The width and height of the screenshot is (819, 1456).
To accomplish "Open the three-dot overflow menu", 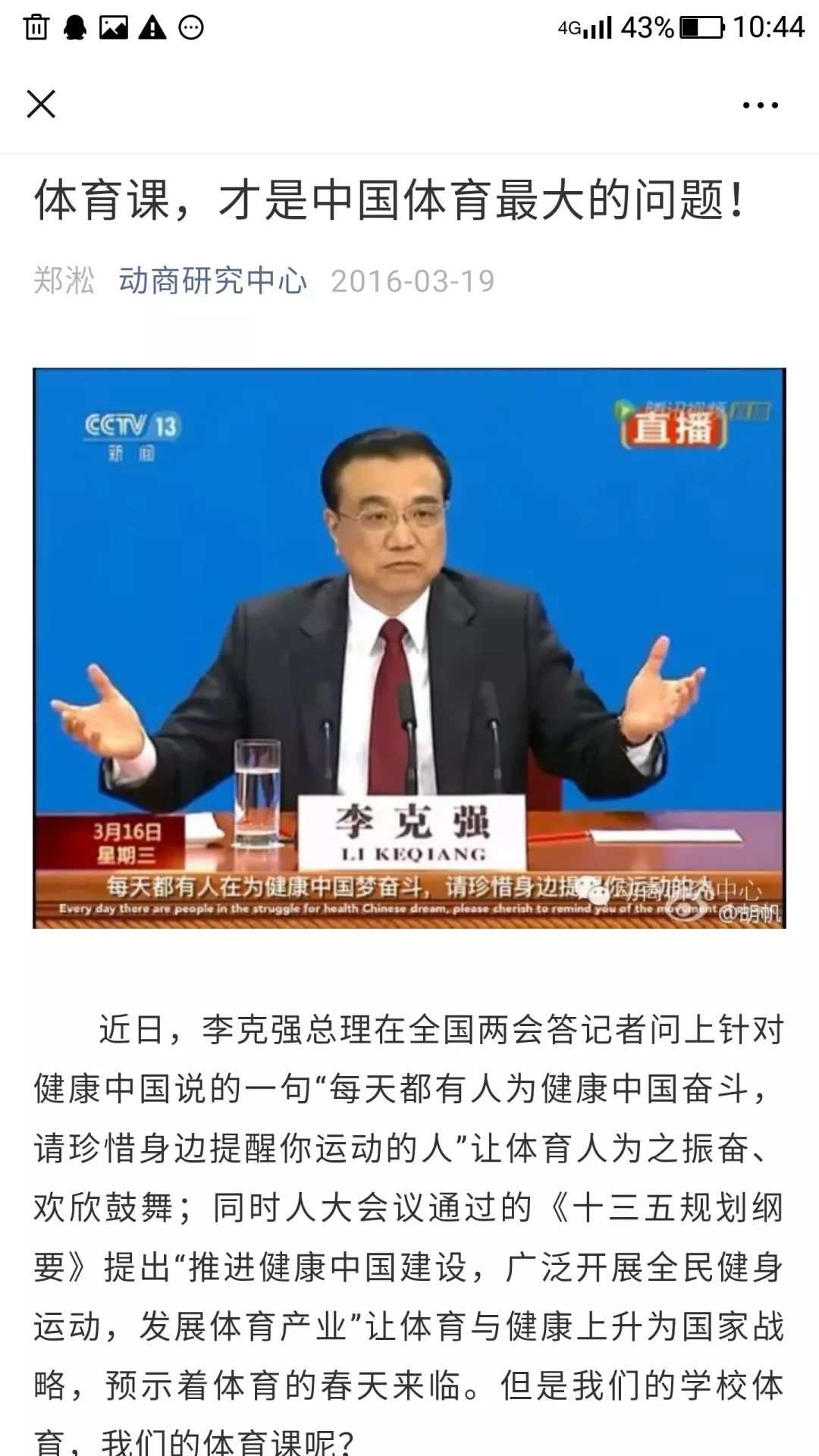I will (760, 105).
